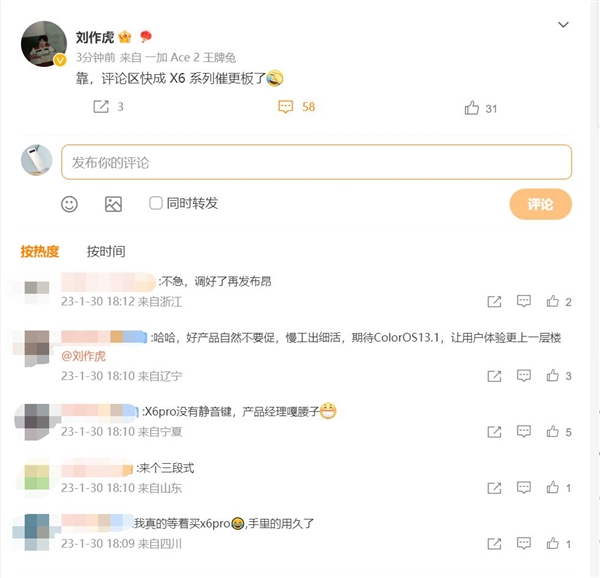Attach an image to the comment

(113, 204)
